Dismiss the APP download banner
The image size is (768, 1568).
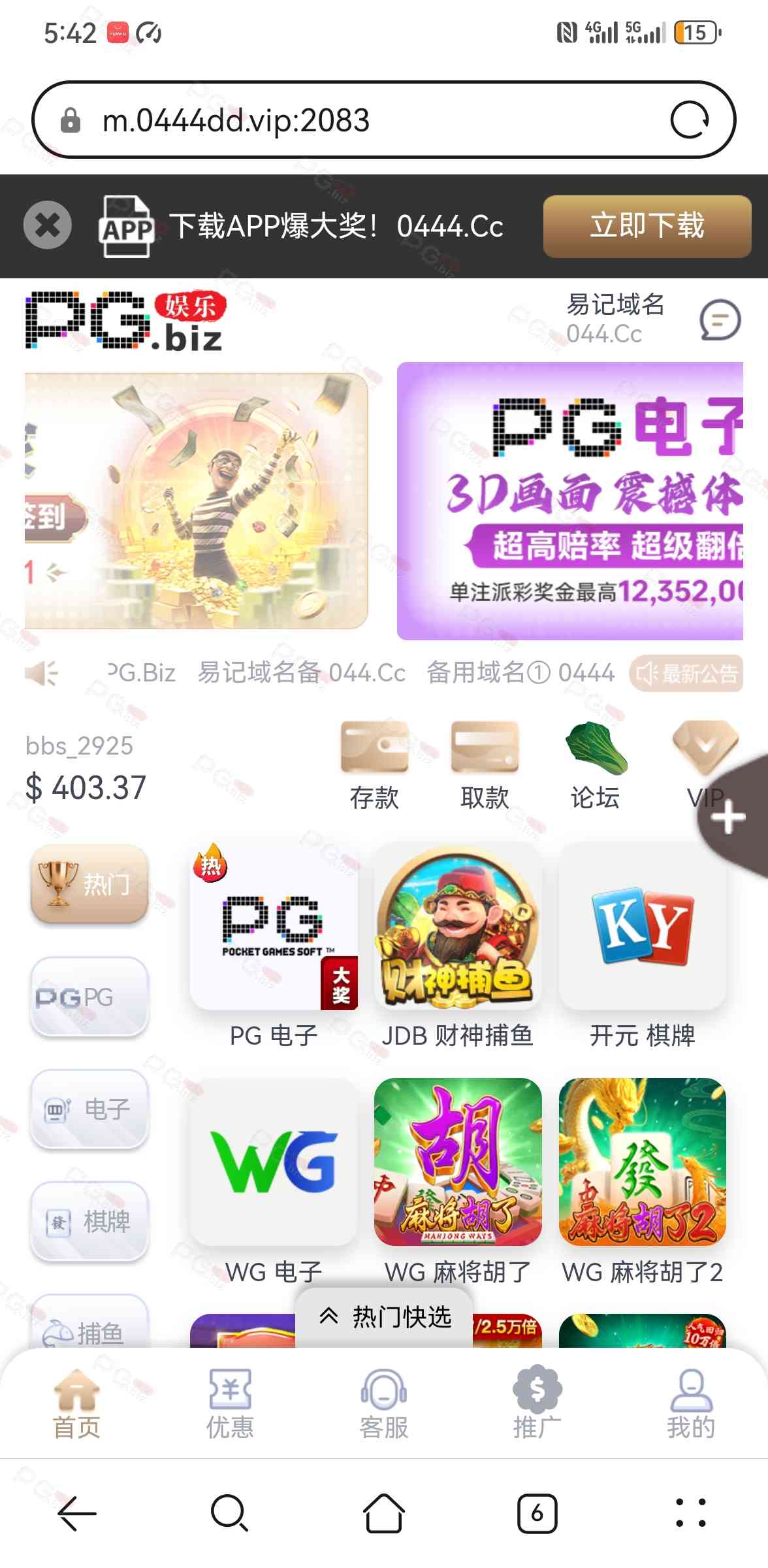tap(47, 226)
